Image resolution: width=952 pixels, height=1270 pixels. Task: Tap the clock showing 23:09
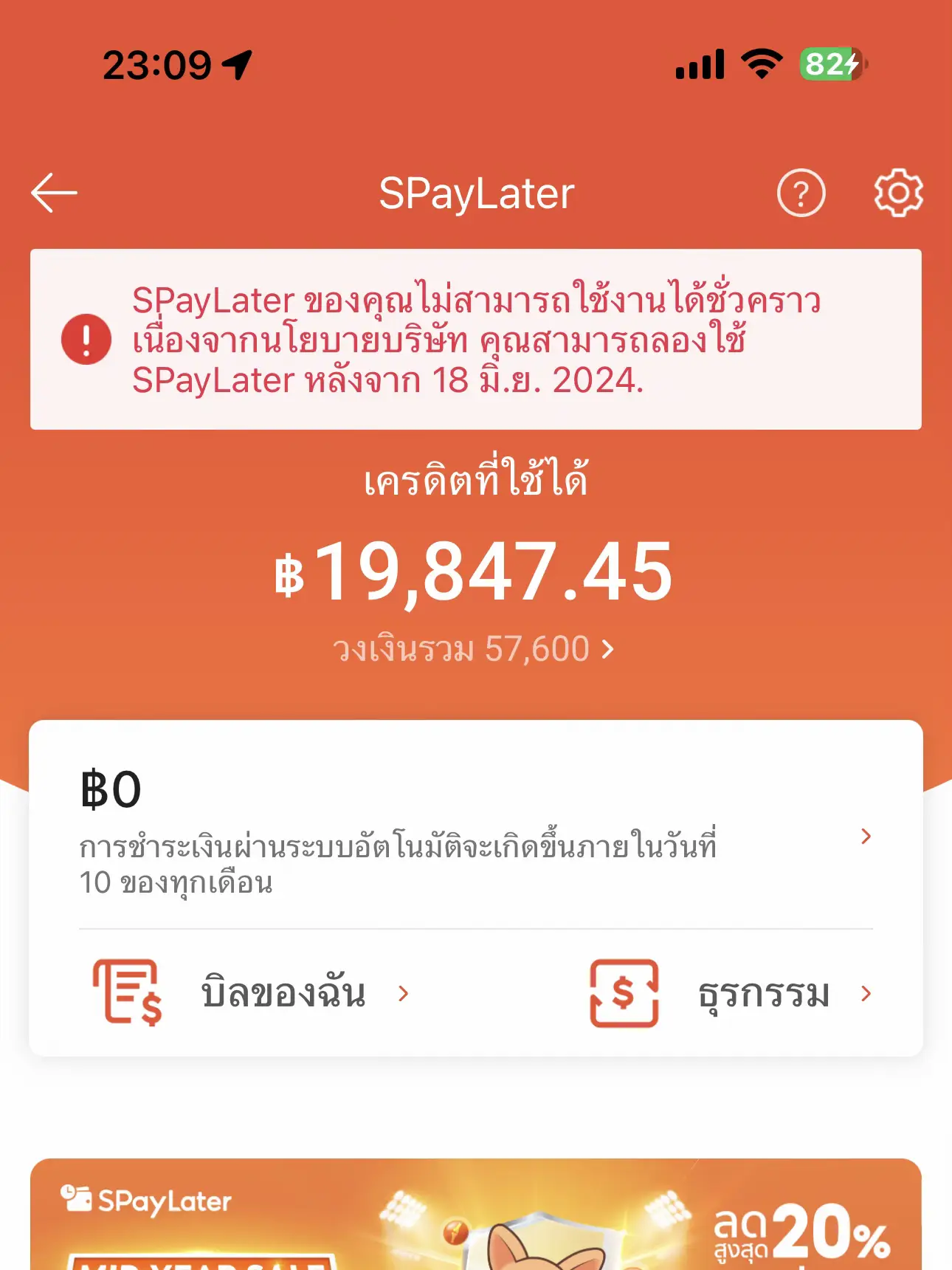[155, 64]
